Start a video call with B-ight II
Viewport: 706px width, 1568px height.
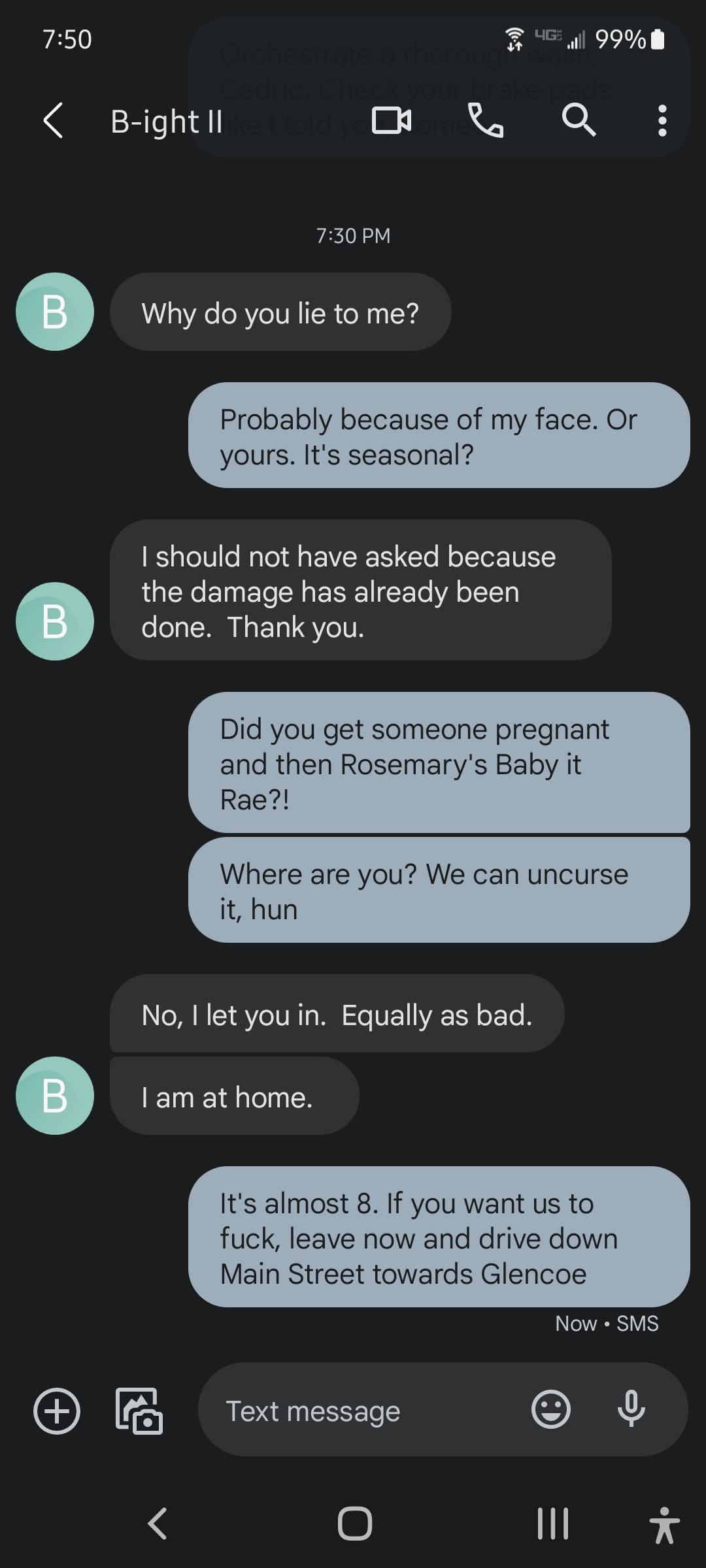pos(391,121)
